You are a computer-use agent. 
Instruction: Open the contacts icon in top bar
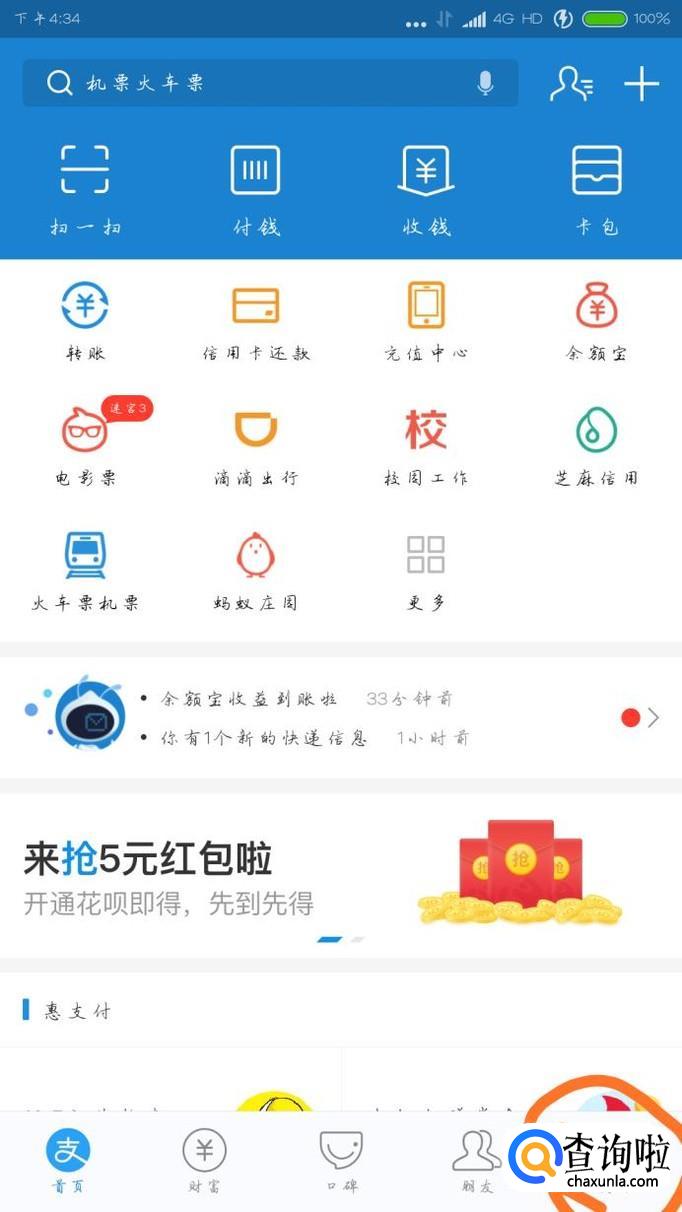tap(571, 84)
